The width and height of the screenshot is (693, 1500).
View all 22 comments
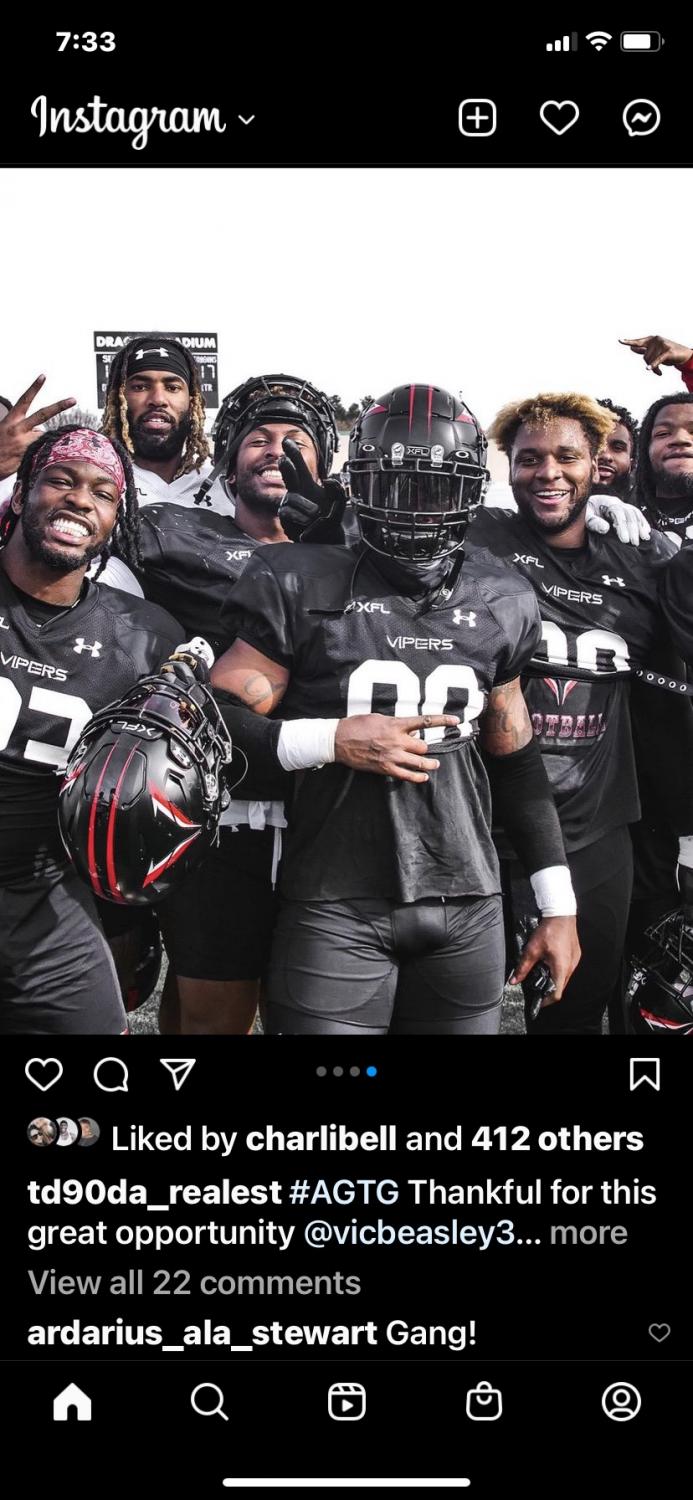(194, 1282)
